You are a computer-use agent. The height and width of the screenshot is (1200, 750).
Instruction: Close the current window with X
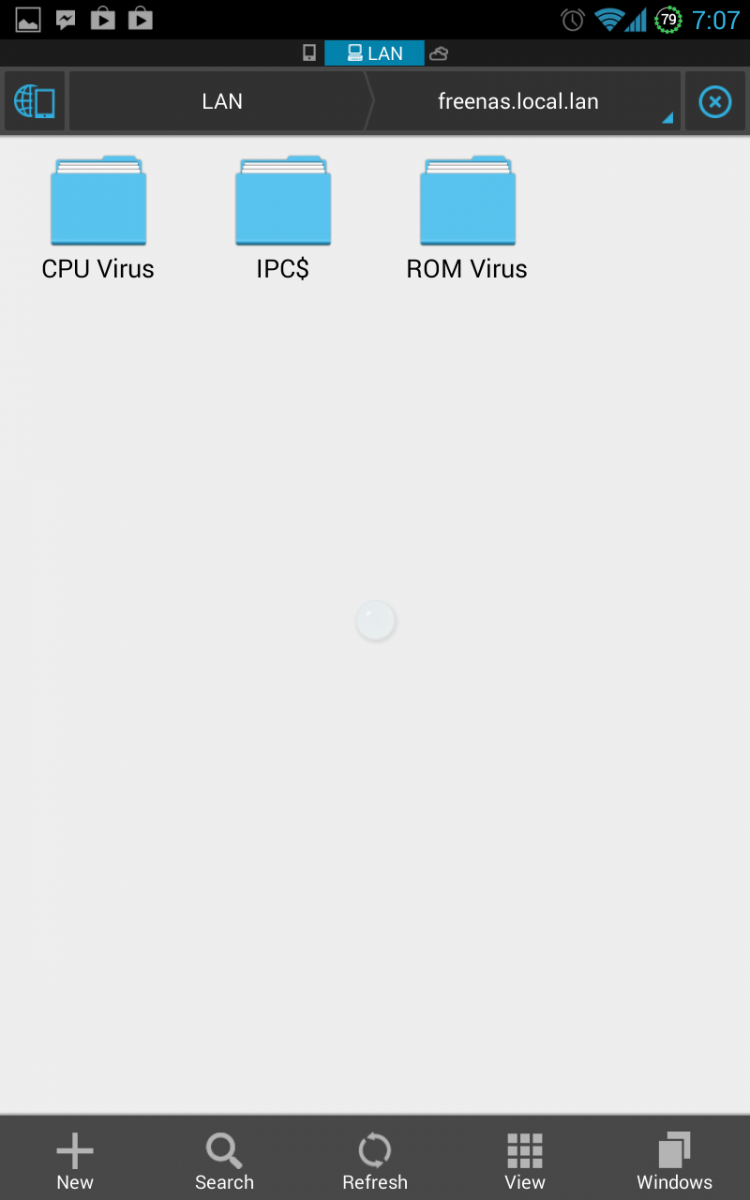(715, 101)
